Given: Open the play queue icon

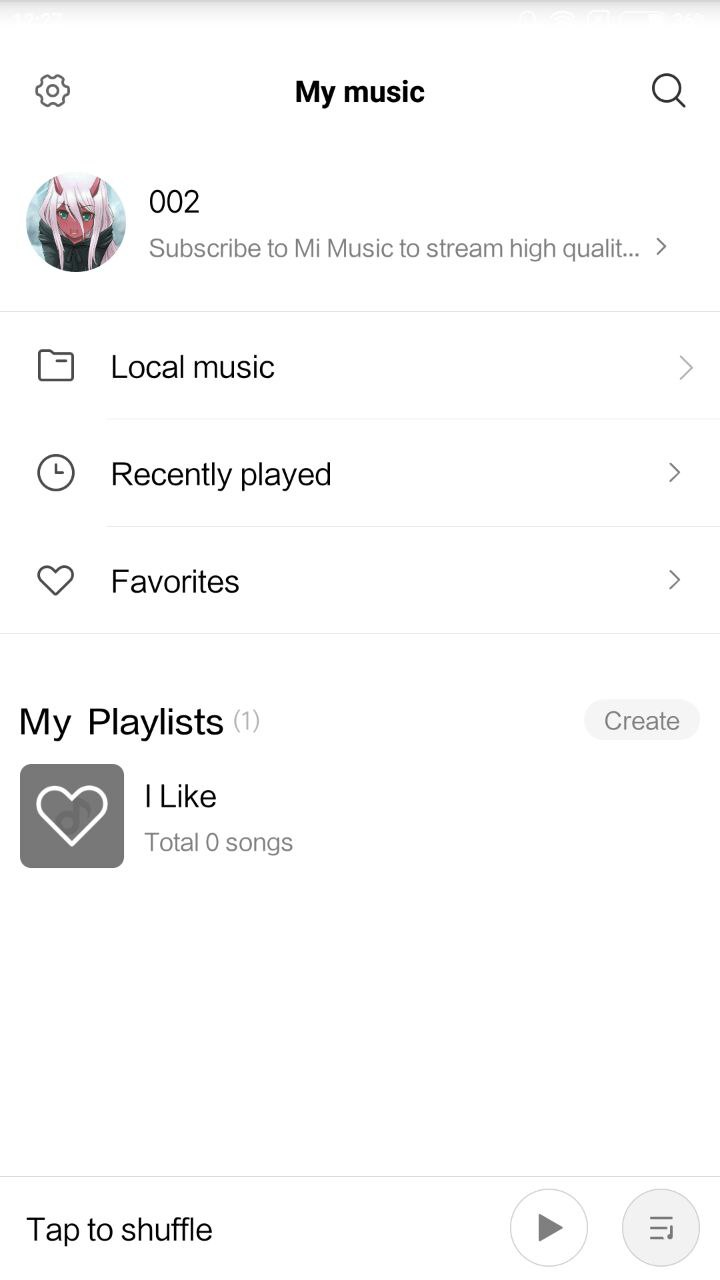Looking at the screenshot, I should pyautogui.click(x=661, y=1228).
